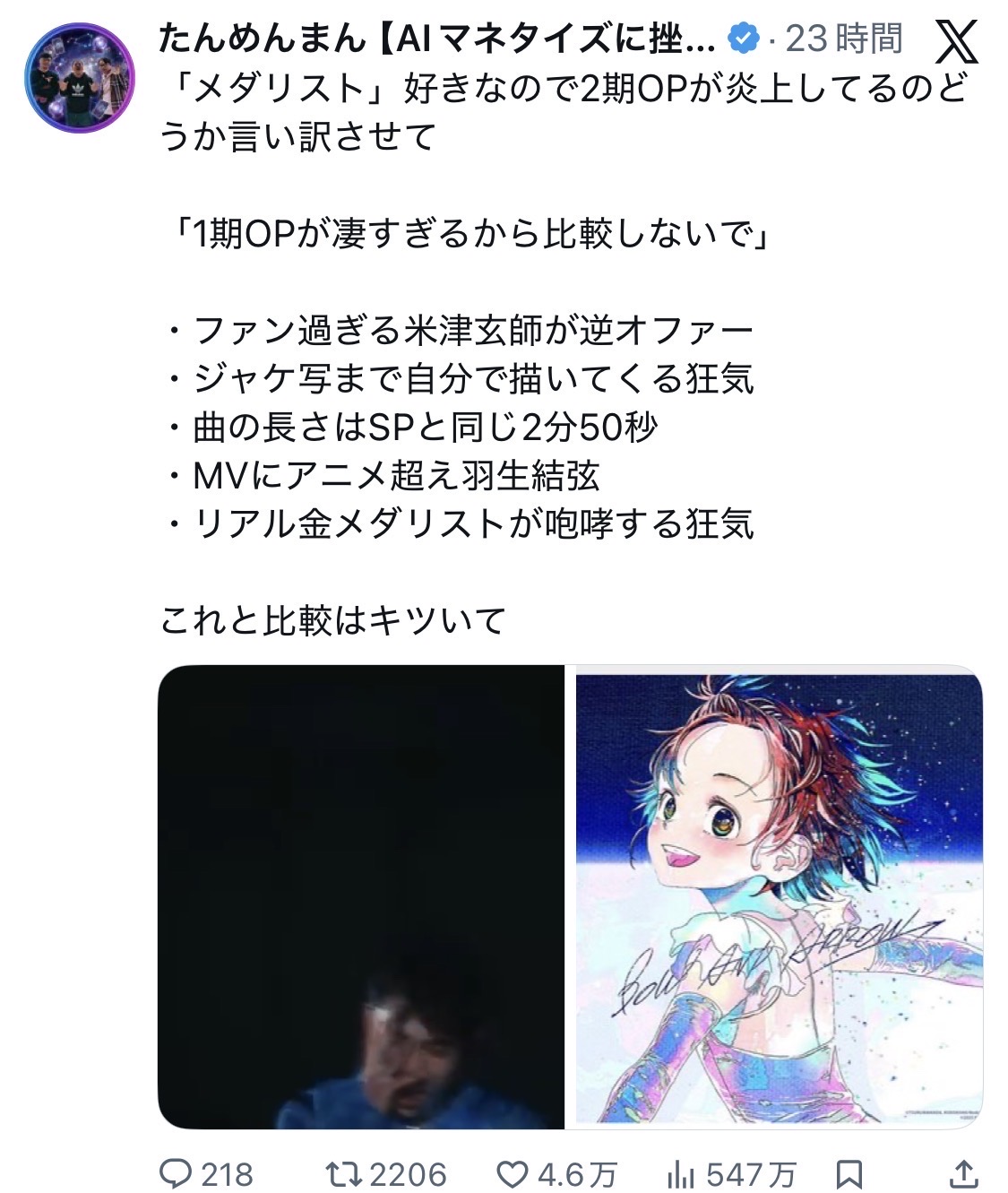Image resolution: width=1008 pixels, height=1193 pixels.
Task: Bookmark this tweet
Action: 849,1172
